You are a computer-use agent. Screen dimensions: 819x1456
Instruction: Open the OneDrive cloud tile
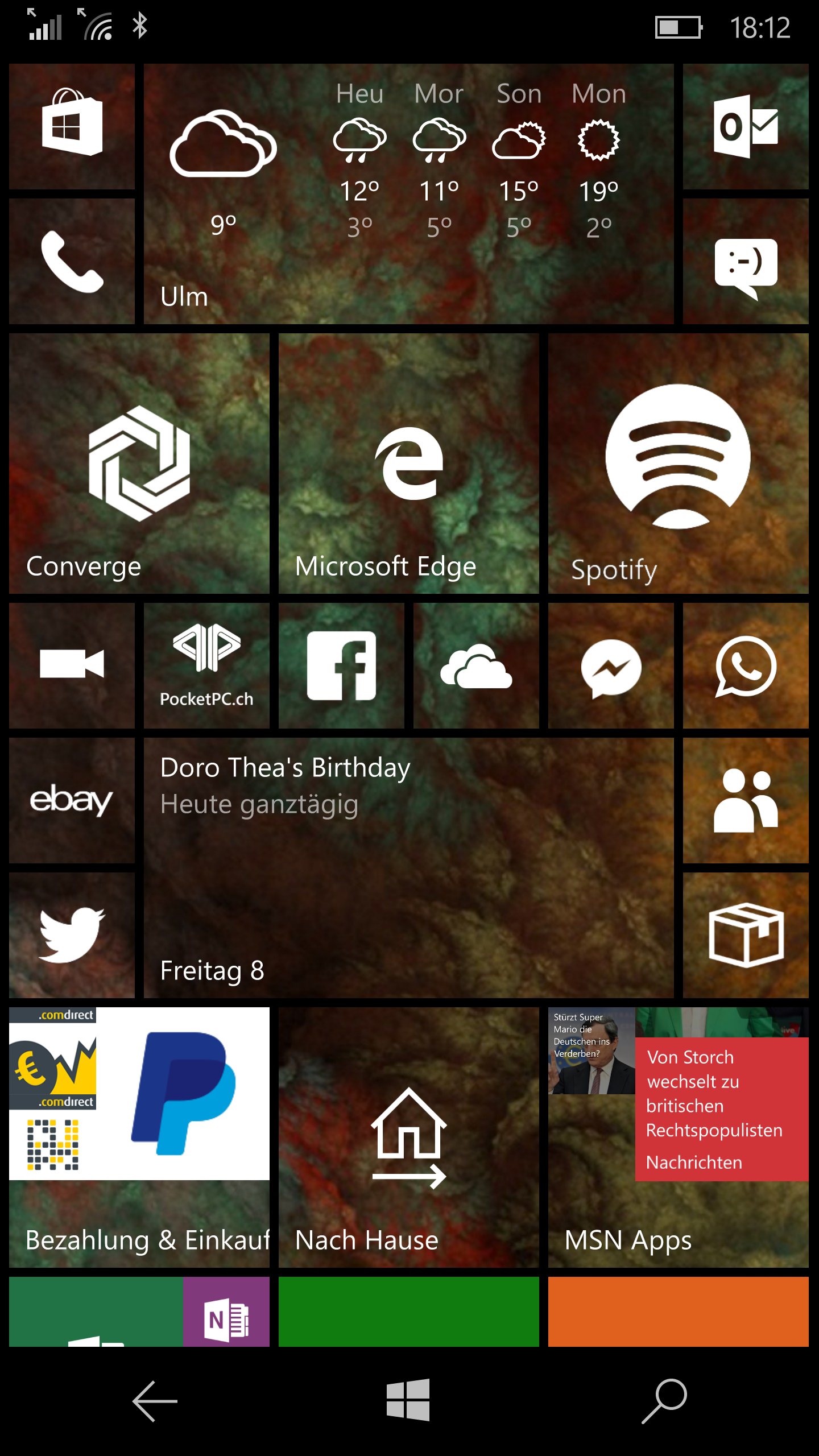tap(476, 665)
